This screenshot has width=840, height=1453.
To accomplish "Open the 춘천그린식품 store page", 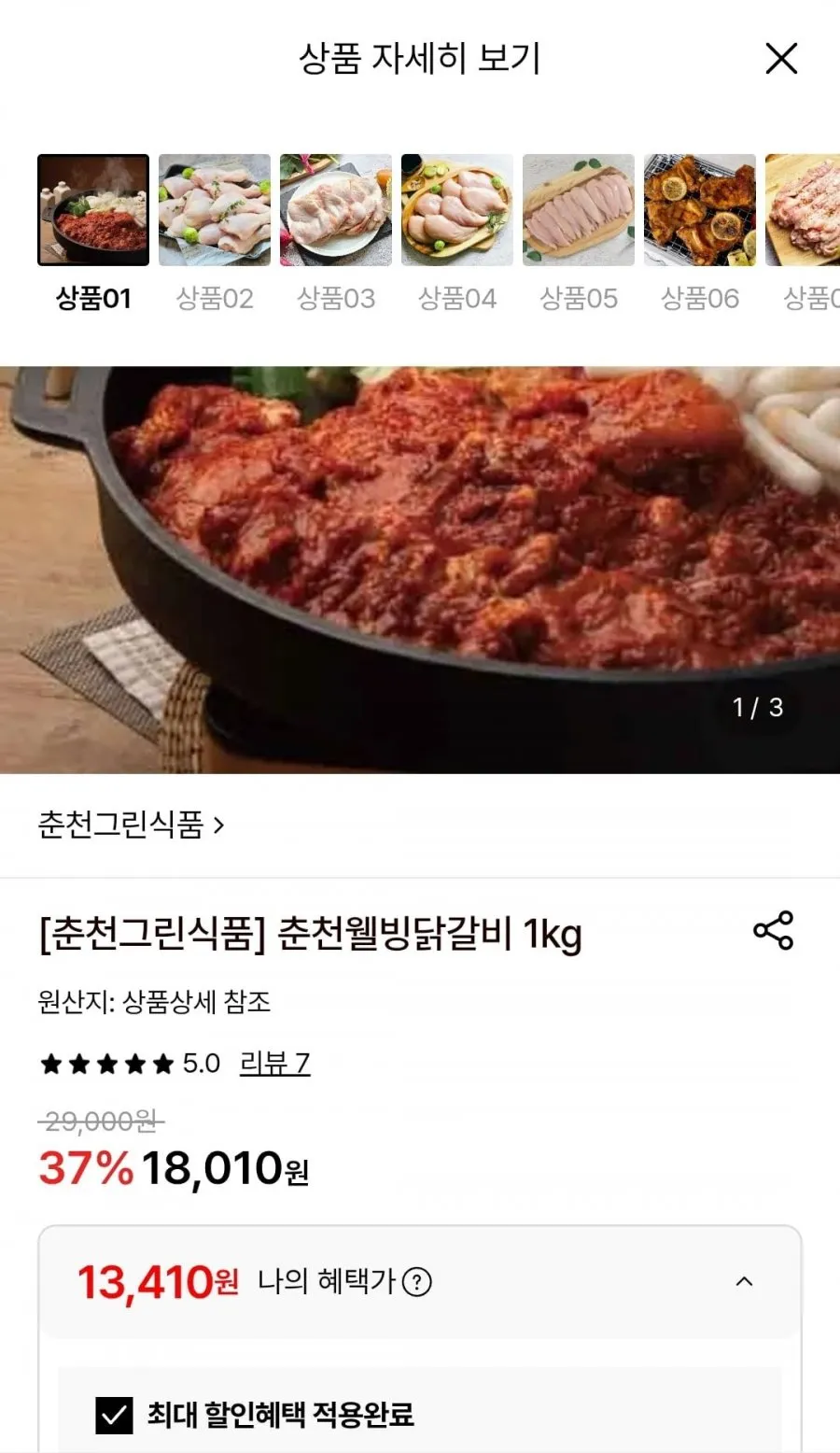I will [x=131, y=825].
